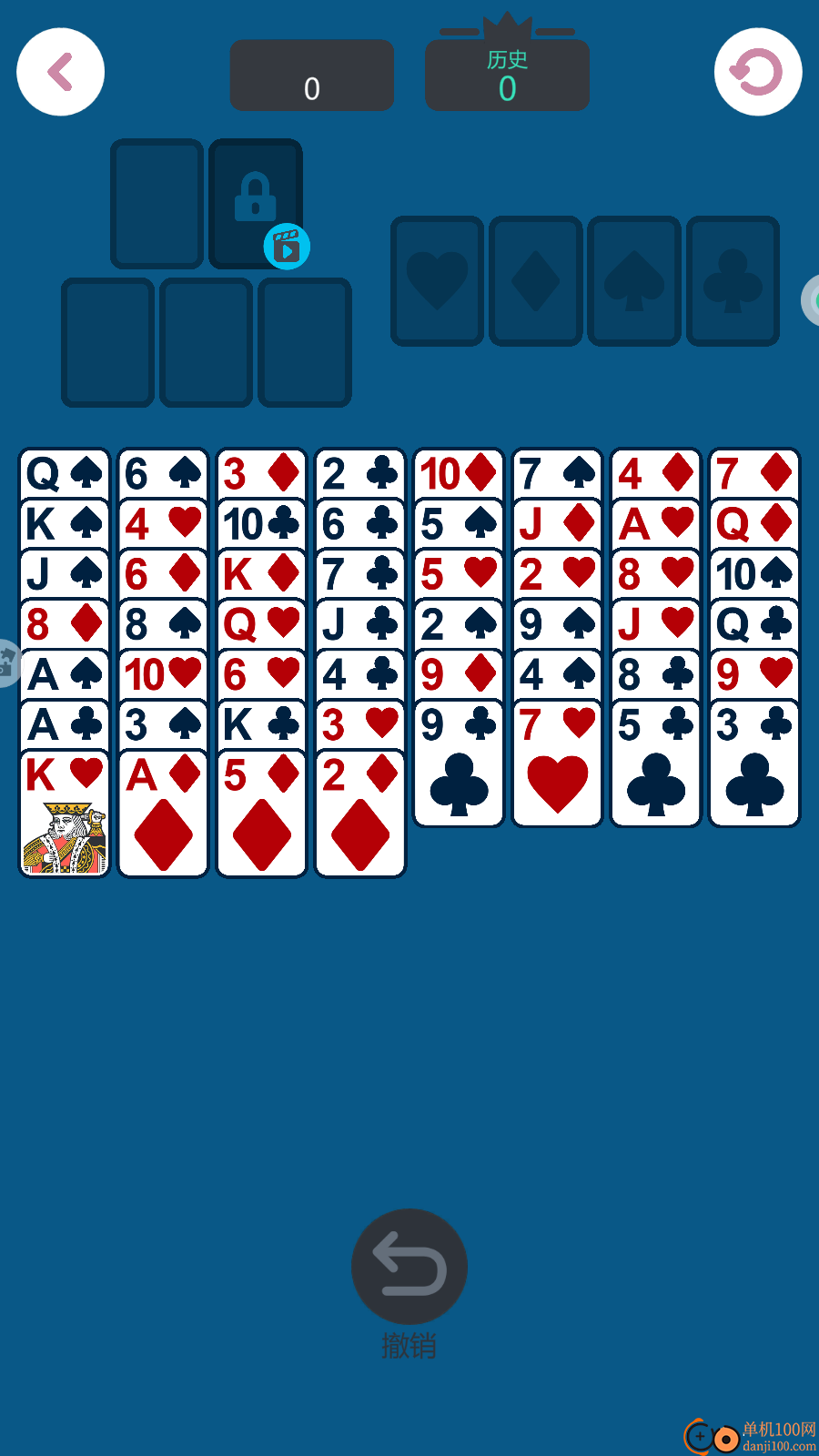
Task: Tap the diamonds foundation pile
Action: [x=536, y=281]
